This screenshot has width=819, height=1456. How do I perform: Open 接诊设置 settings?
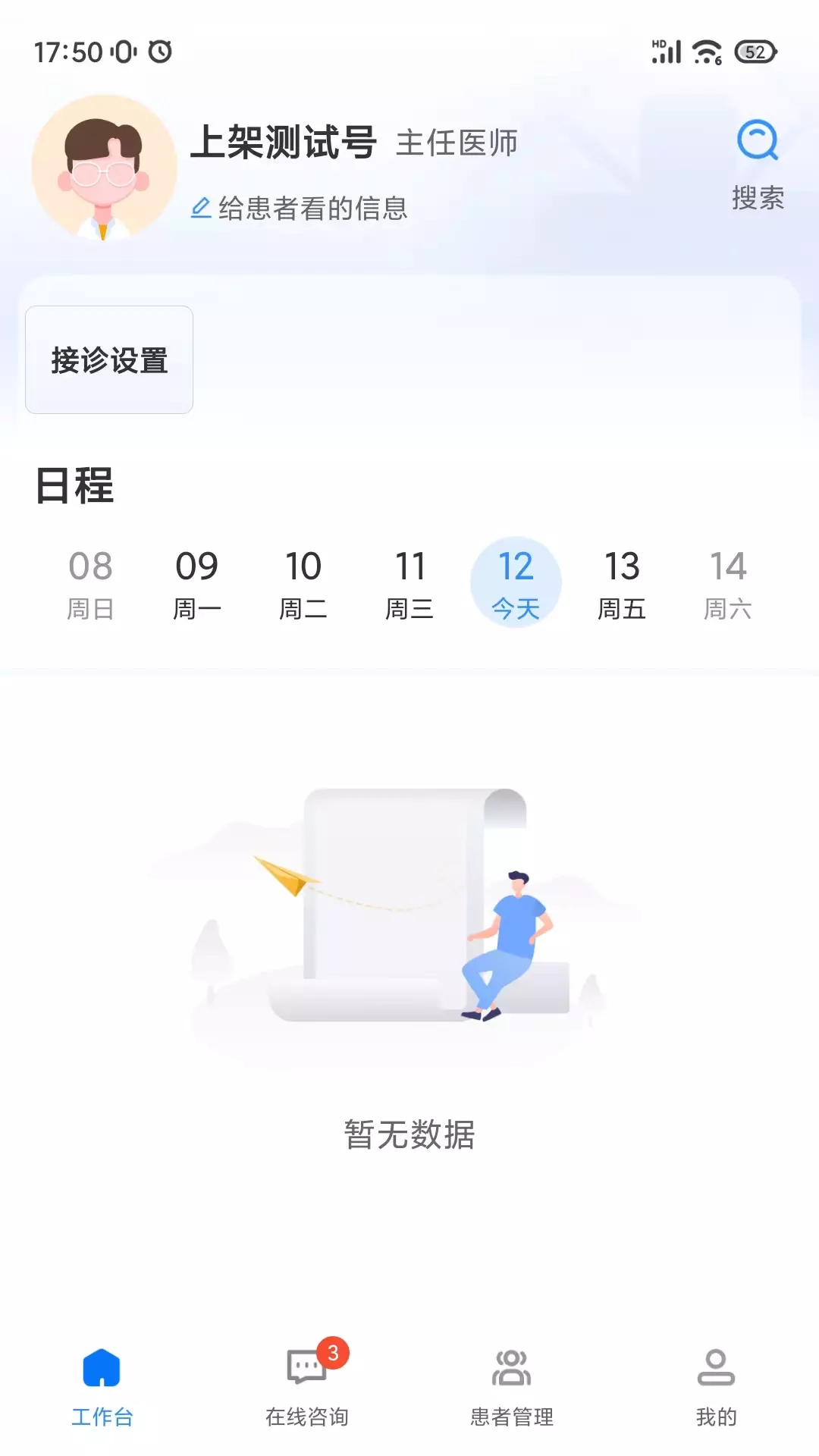pyautogui.click(x=109, y=360)
